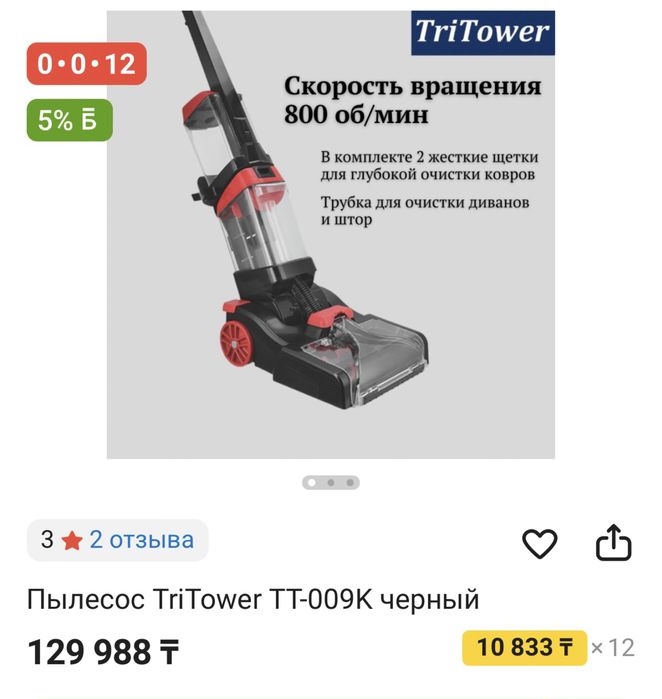Open the 2 отзыва reviews link

click(141, 540)
